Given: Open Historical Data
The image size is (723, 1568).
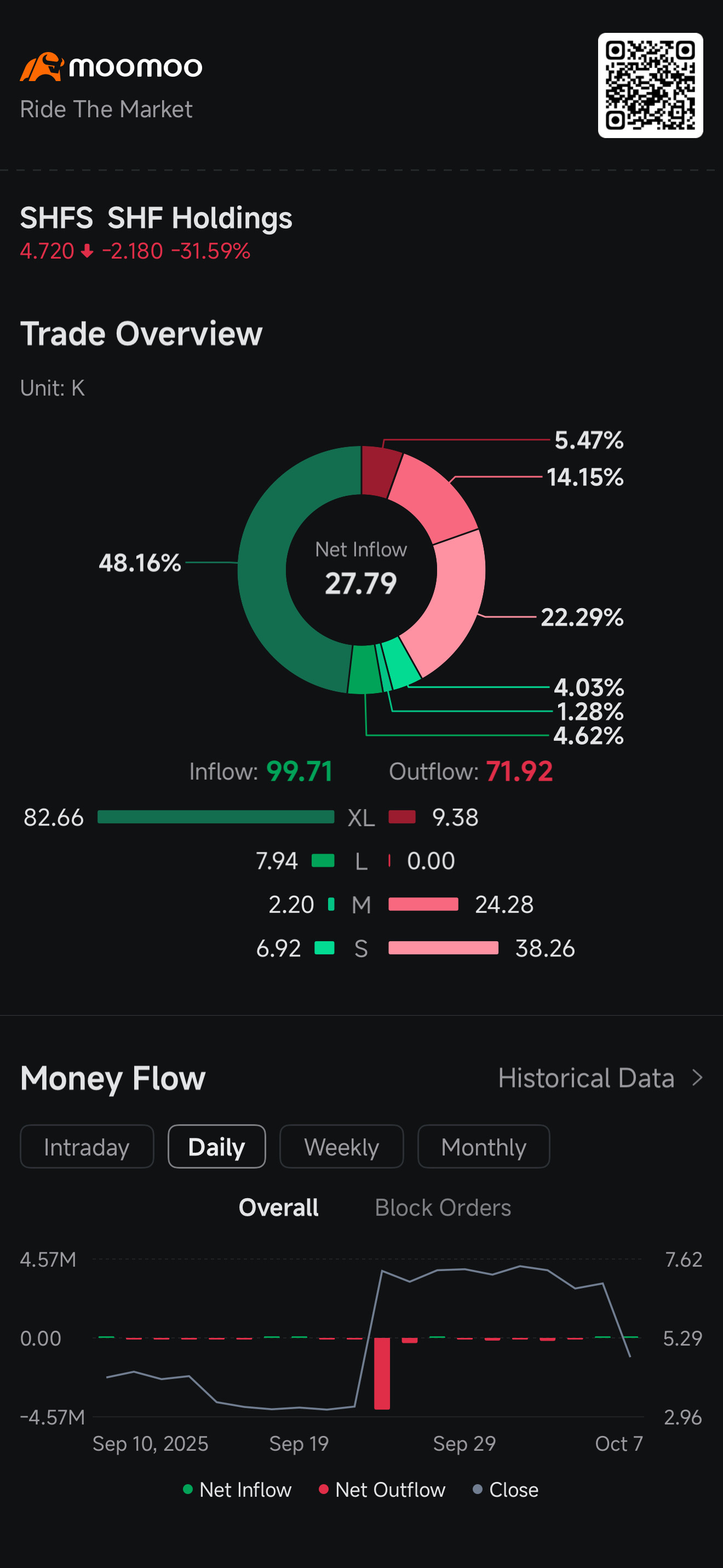Looking at the screenshot, I should coord(586,1077).
